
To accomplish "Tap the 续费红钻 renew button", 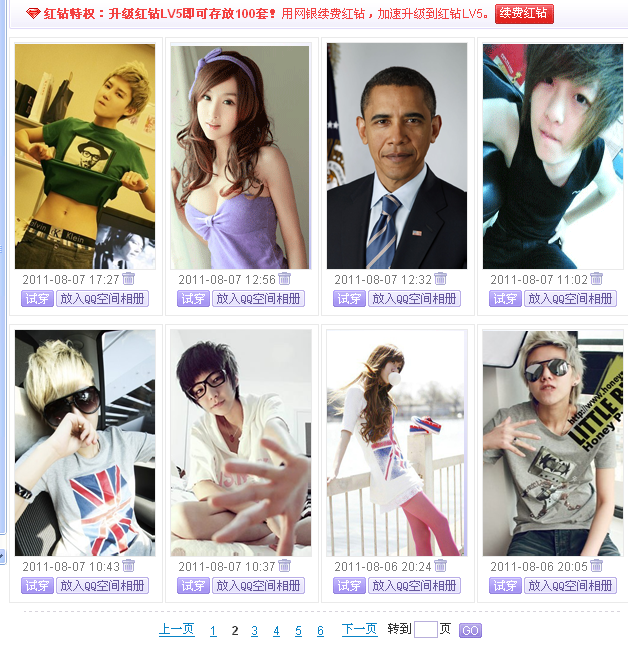I will (524, 13).
